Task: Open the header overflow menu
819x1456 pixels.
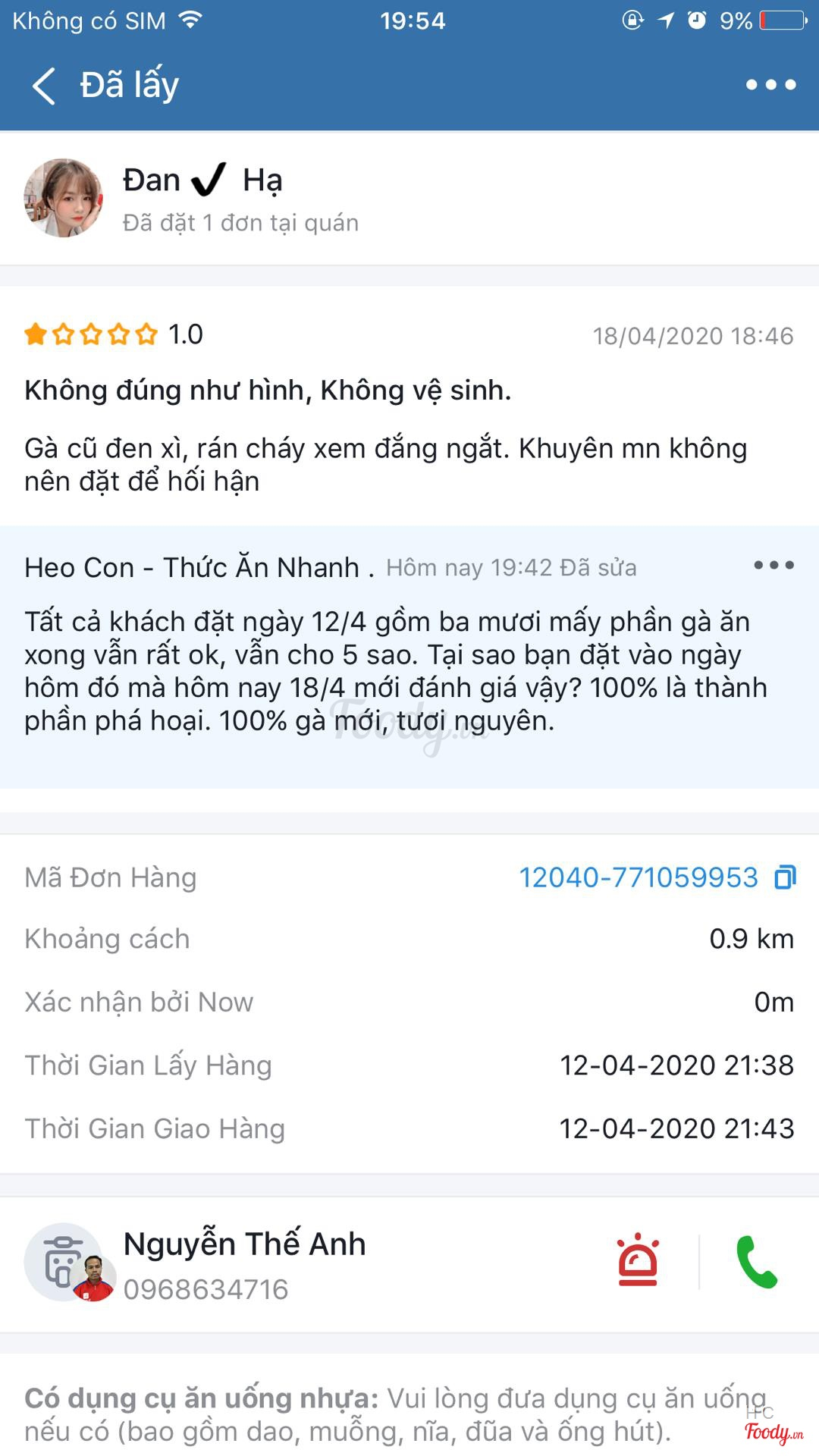Action: [770, 85]
